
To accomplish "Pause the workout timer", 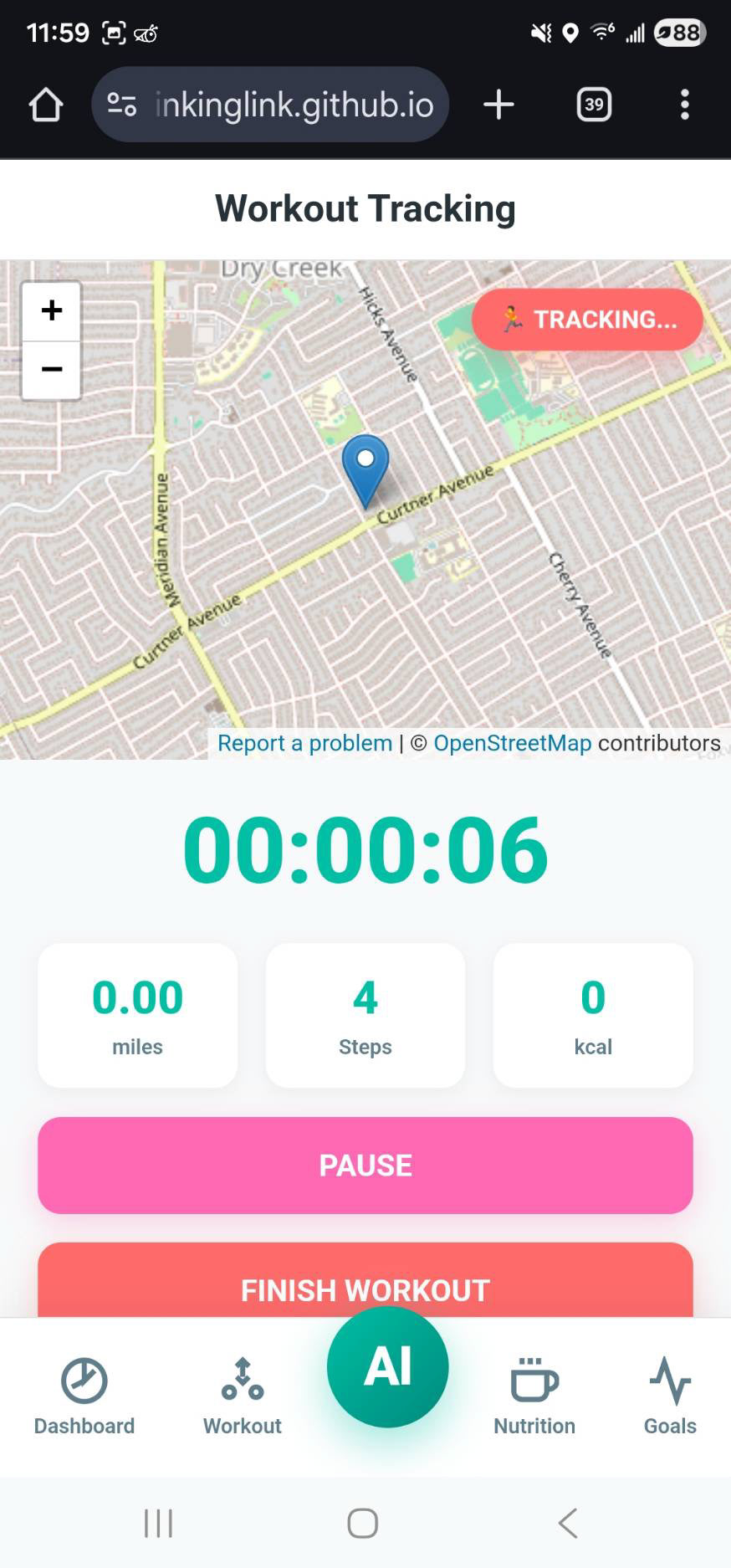I will pos(365,1165).
